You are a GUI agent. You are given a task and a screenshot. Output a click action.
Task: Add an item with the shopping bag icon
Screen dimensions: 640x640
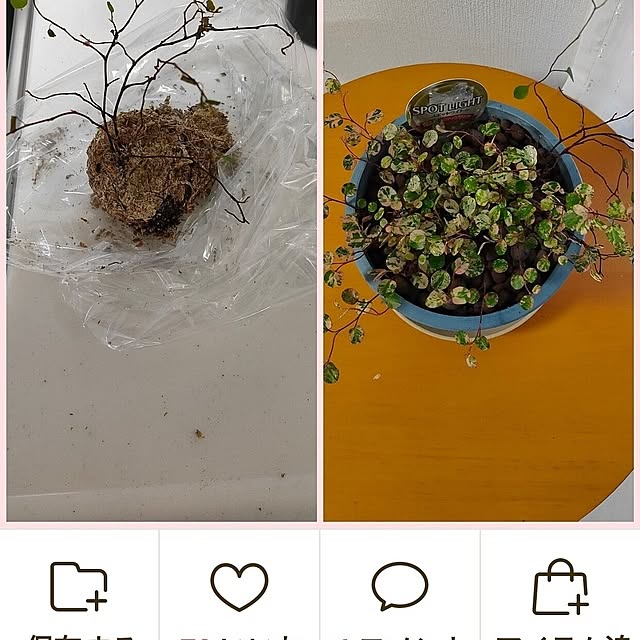coord(560,587)
